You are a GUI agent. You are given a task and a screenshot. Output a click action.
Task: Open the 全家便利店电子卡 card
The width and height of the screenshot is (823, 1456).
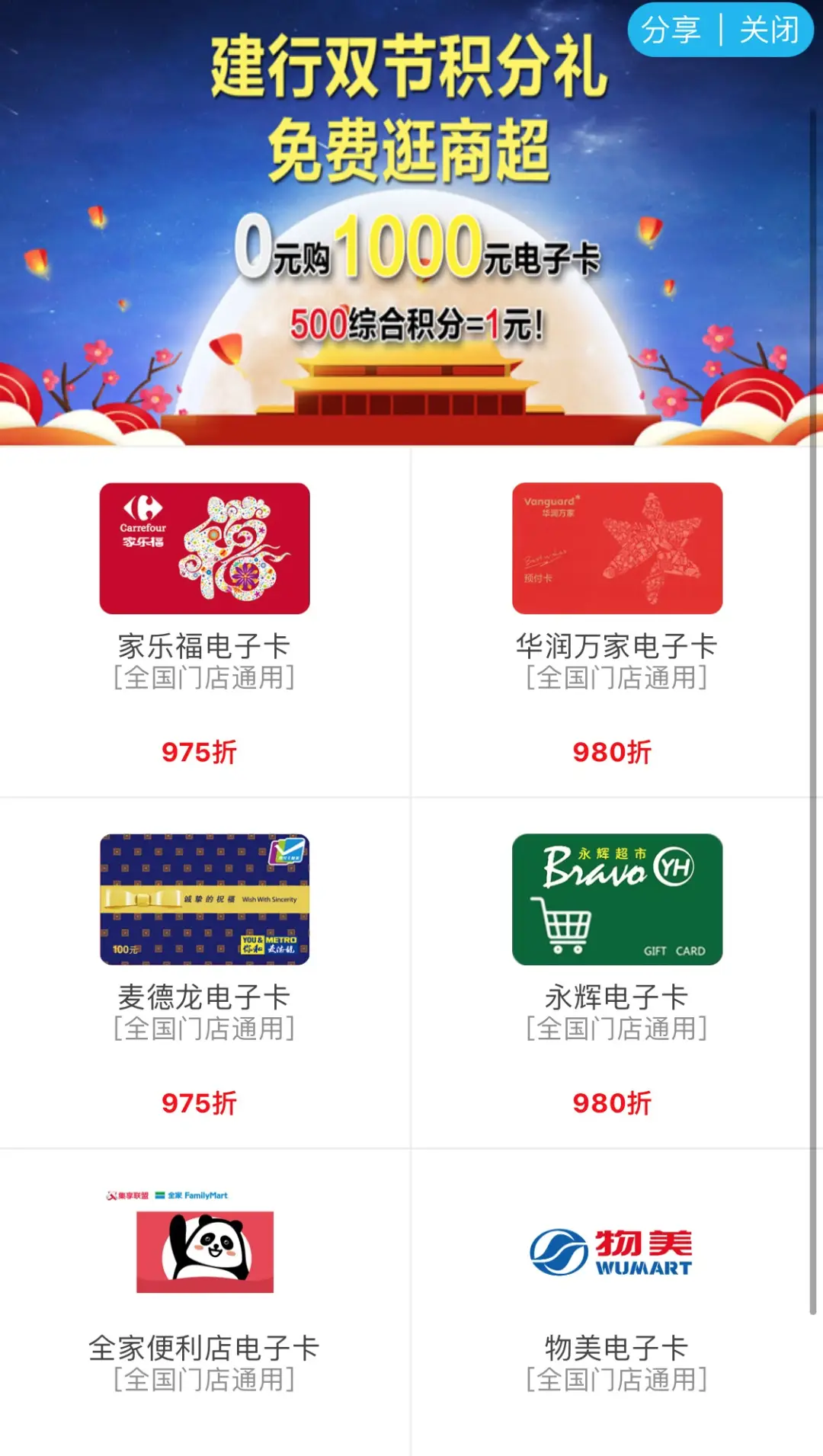coord(204,1251)
